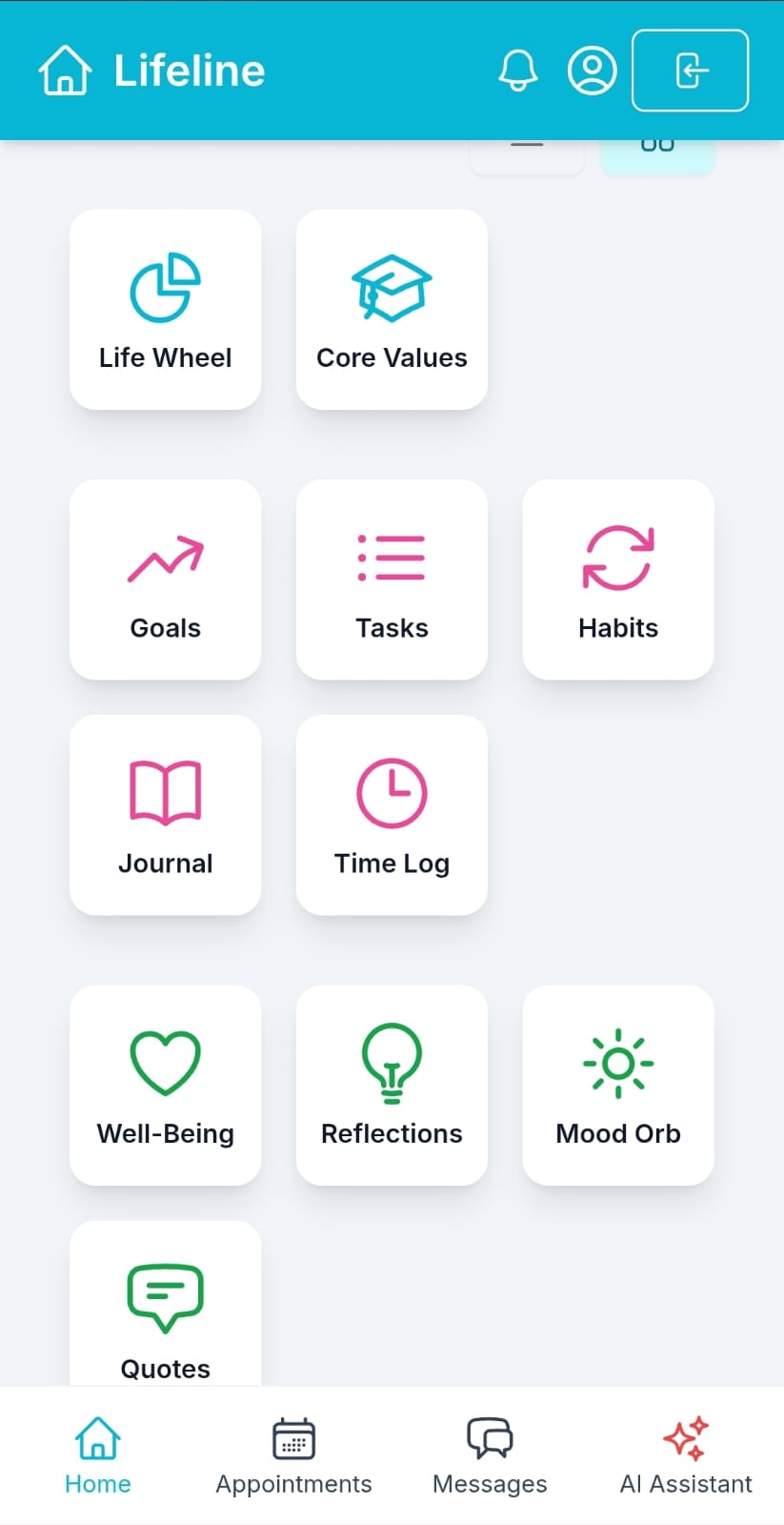Open the Journal
The height and width of the screenshot is (1525, 784).
click(x=165, y=815)
